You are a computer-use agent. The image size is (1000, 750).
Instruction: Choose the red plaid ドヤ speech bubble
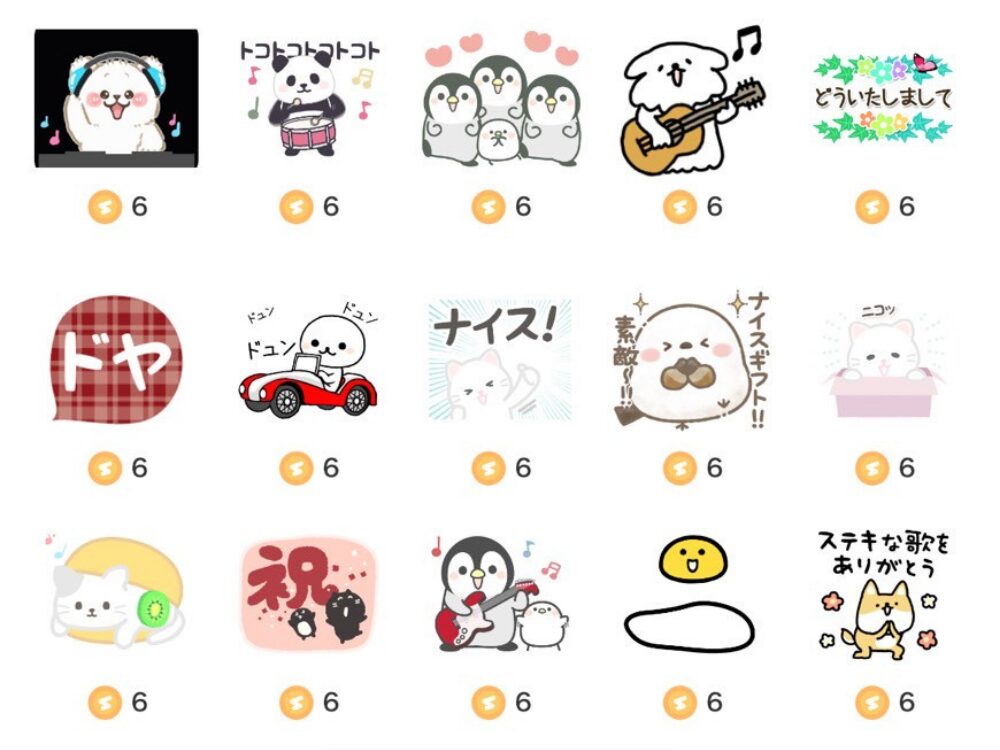pos(116,358)
